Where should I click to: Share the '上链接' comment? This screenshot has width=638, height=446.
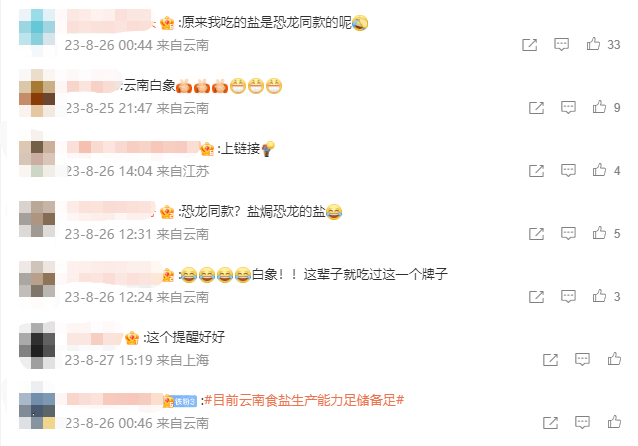tap(536, 171)
